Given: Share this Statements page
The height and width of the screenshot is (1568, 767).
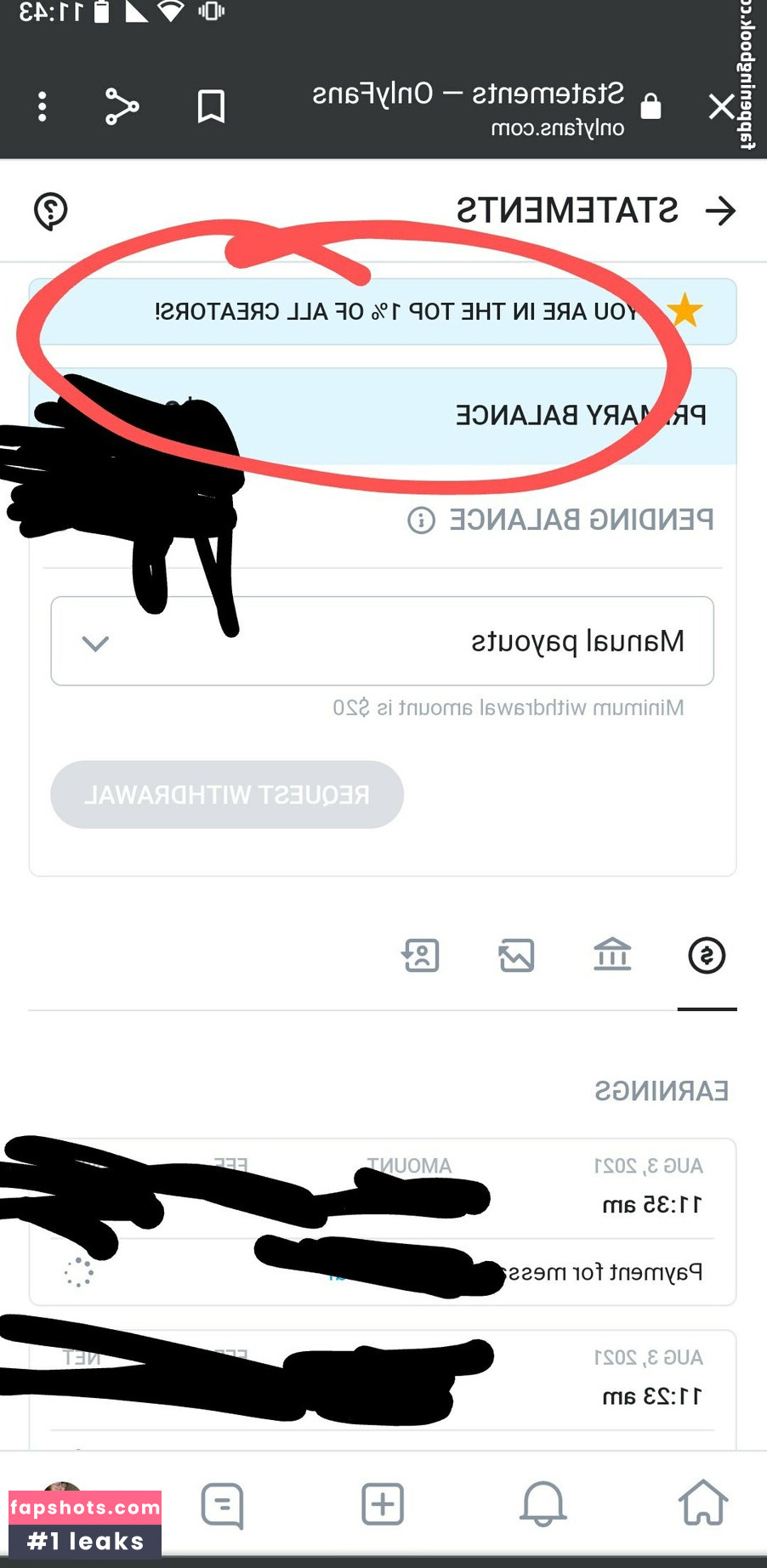Looking at the screenshot, I should [122, 107].
